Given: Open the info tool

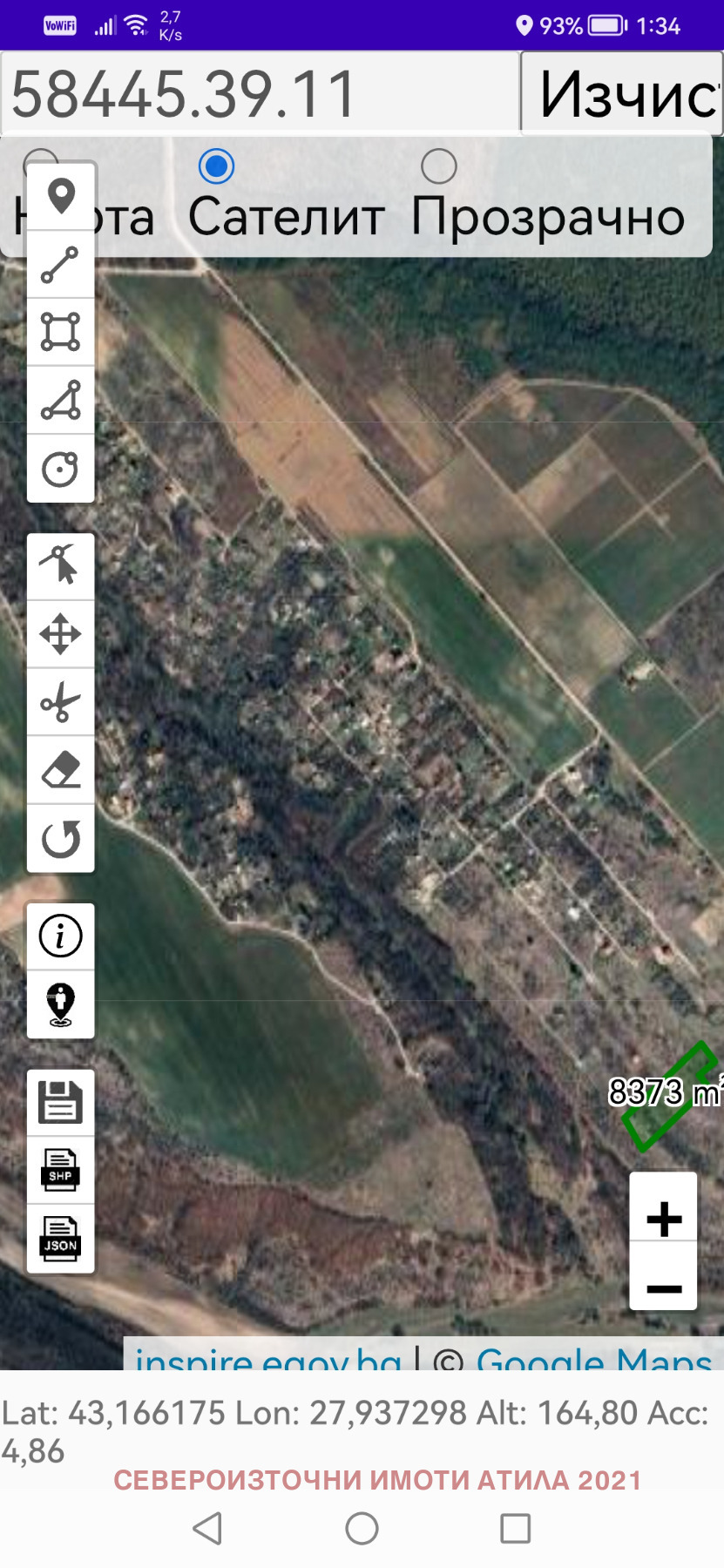Looking at the screenshot, I should tap(61, 936).
